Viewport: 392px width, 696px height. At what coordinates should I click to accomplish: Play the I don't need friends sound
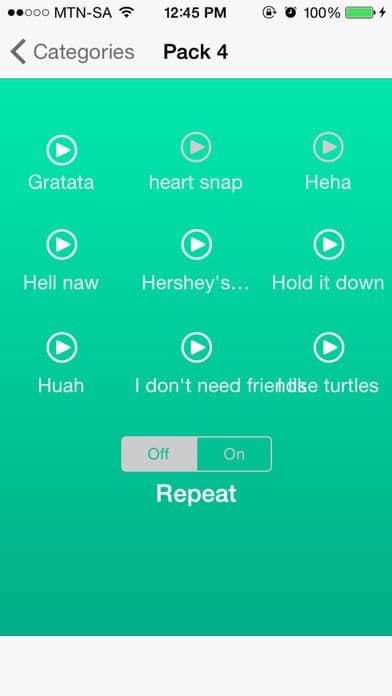tap(196, 348)
